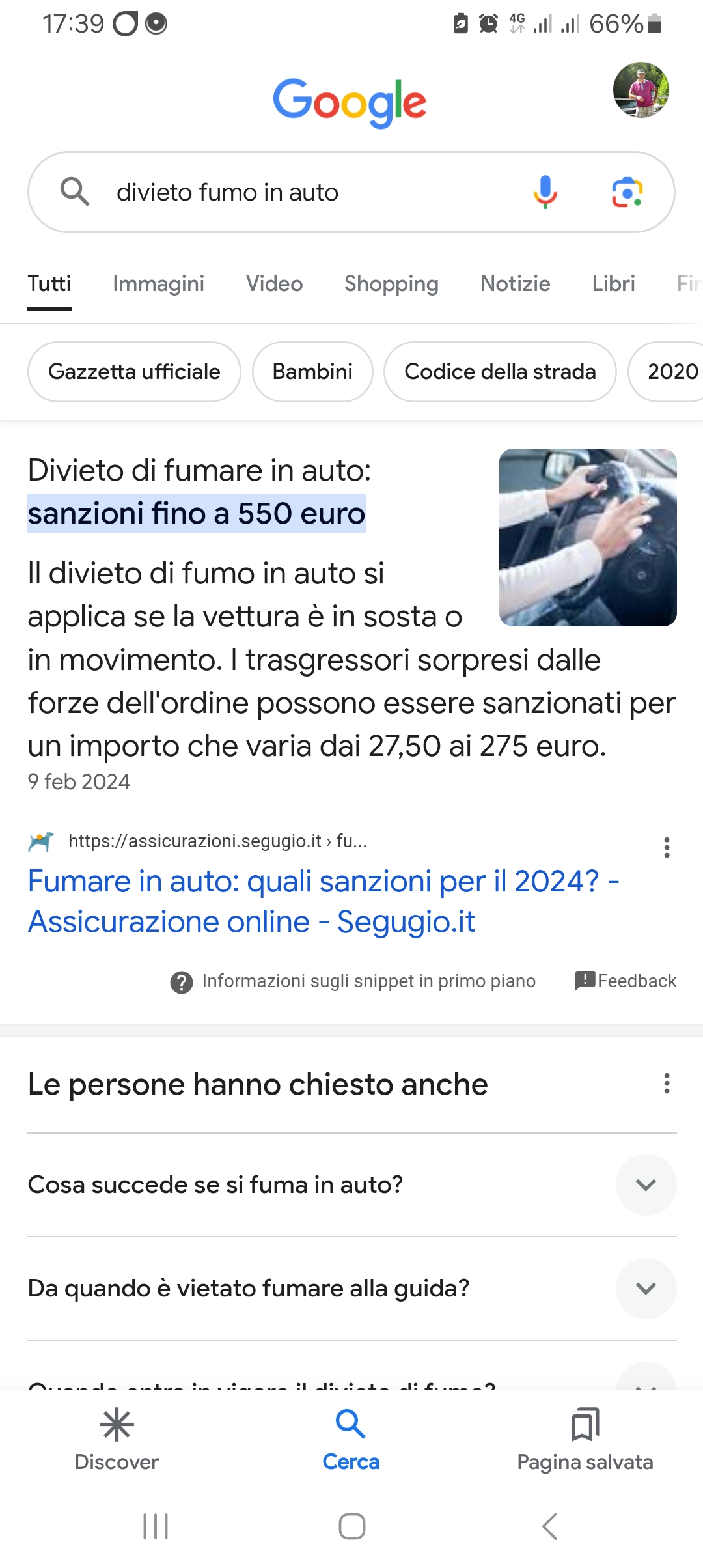Viewport: 703px width, 1568px height.
Task: Select the Codice della strada chip
Action: pyautogui.click(x=500, y=372)
